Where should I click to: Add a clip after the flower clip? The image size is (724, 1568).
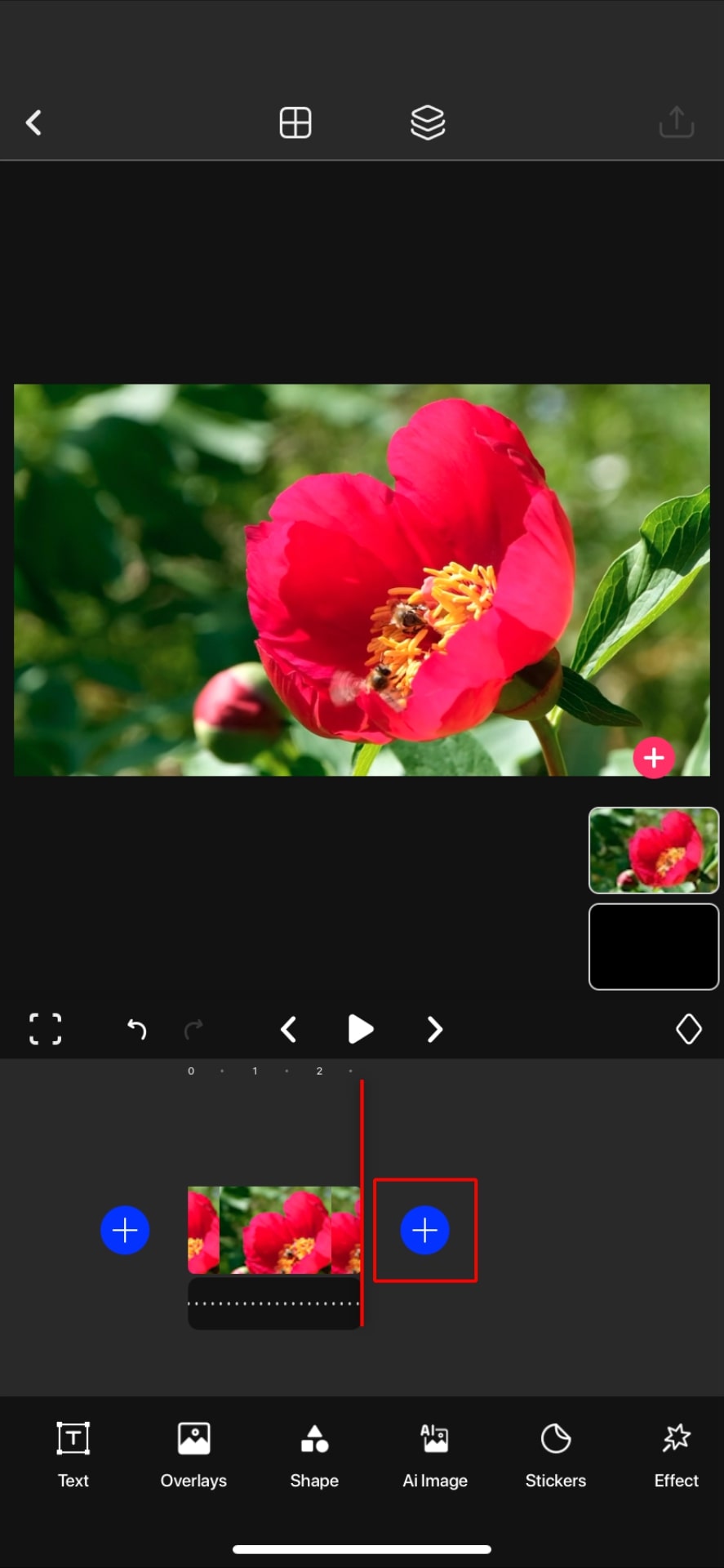424,1230
